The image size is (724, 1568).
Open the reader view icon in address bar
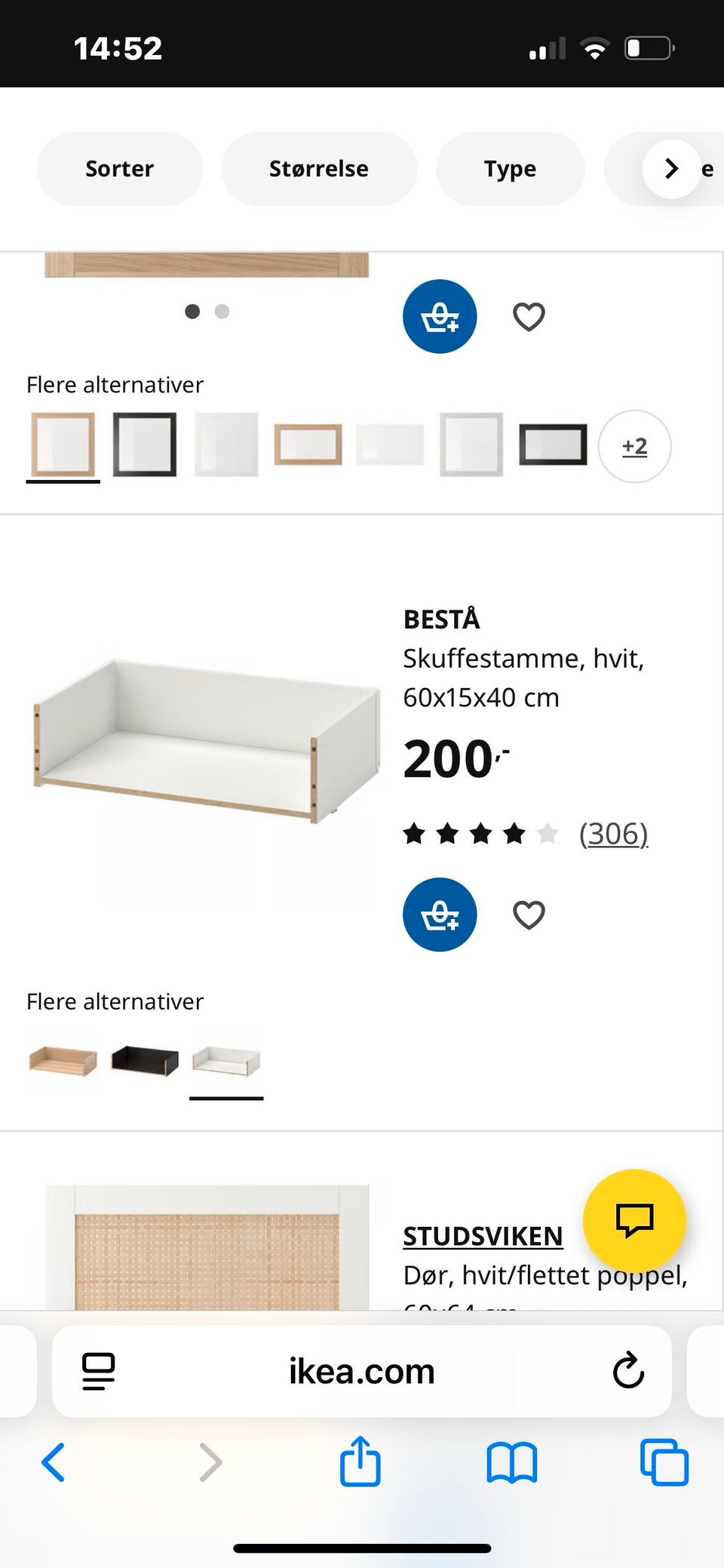click(96, 1372)
